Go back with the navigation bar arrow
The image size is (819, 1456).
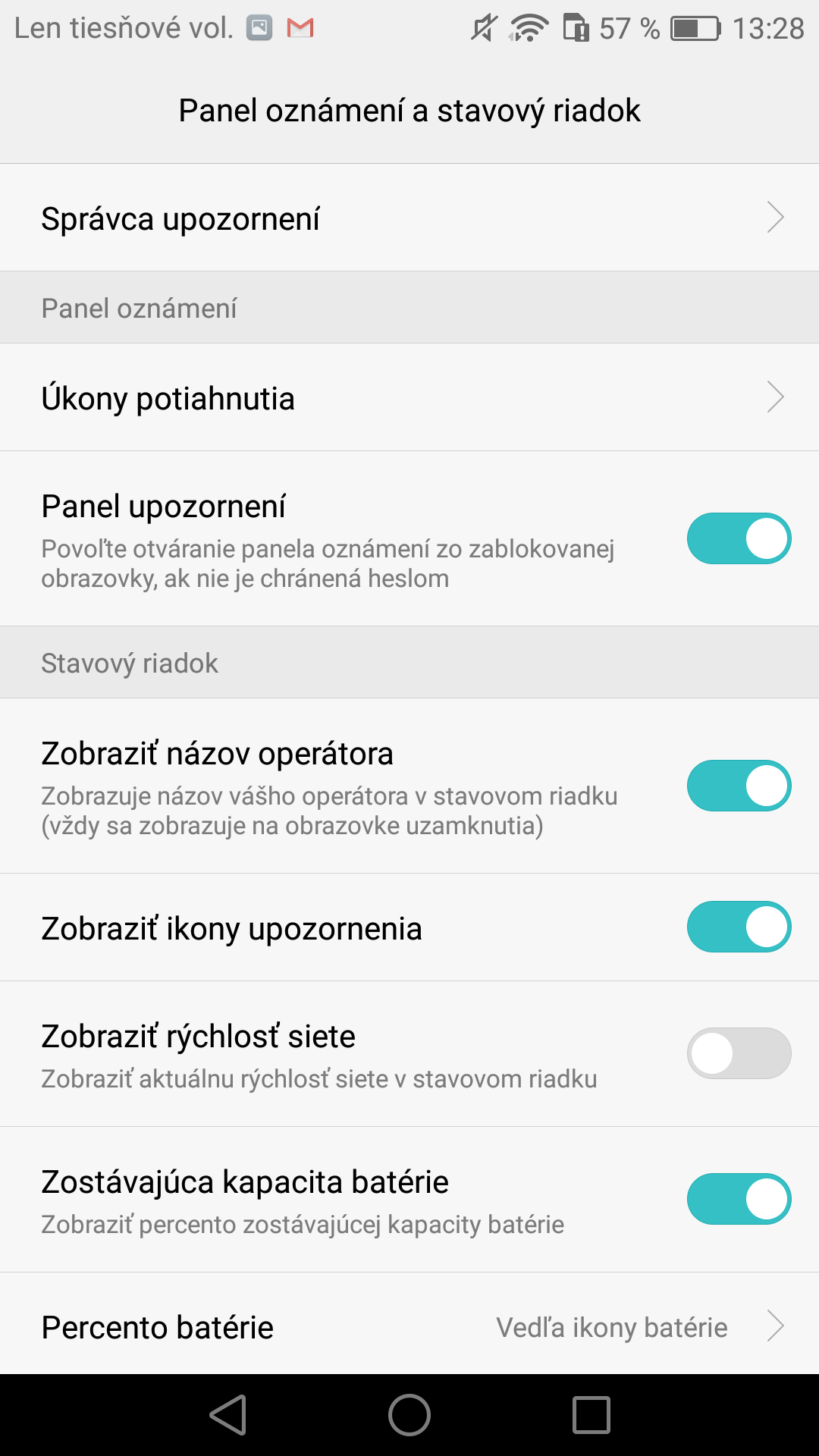(228, 1415)
